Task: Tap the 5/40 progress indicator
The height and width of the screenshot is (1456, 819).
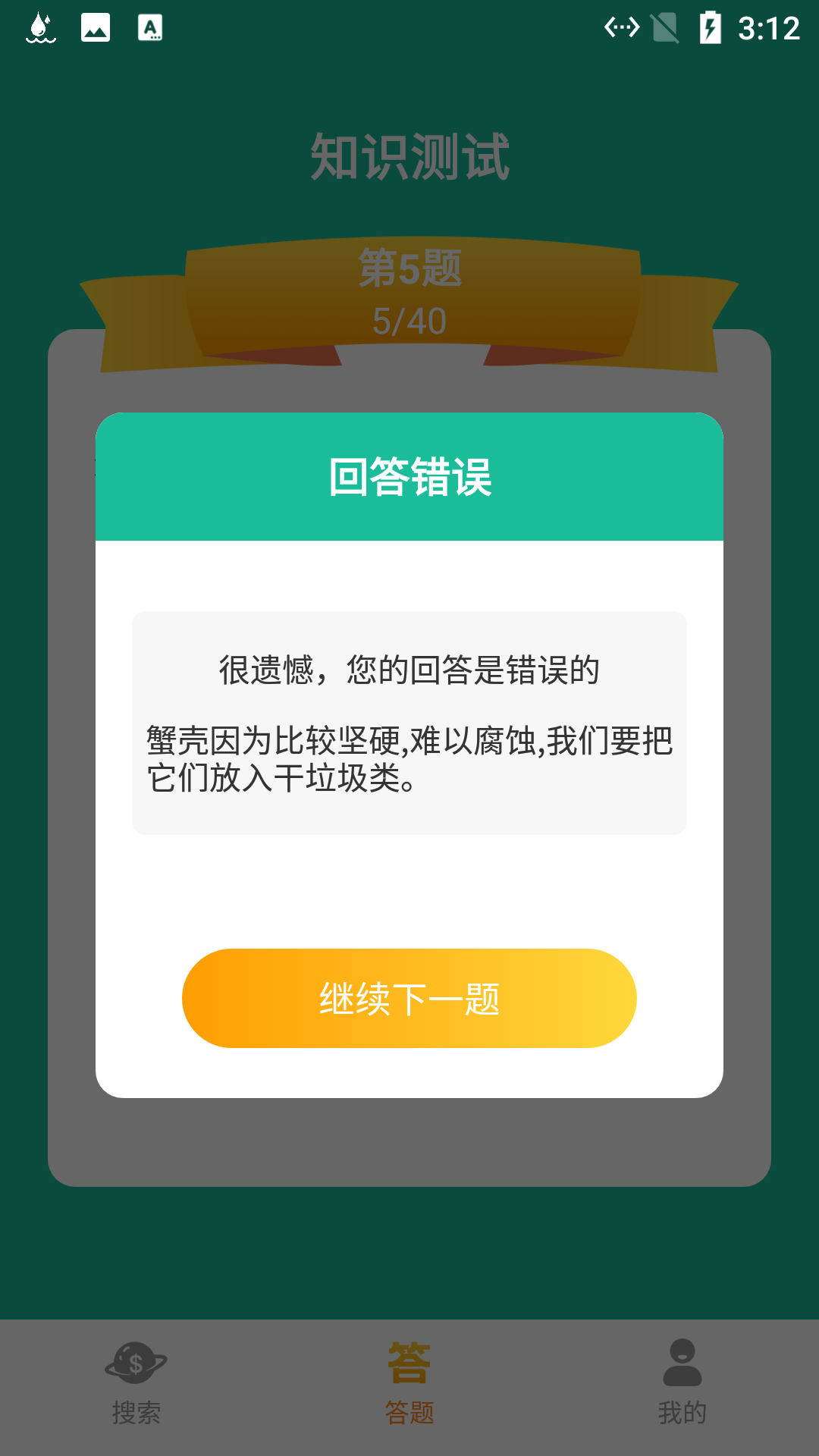Action: pyautogui.click(x=409, y=322)
